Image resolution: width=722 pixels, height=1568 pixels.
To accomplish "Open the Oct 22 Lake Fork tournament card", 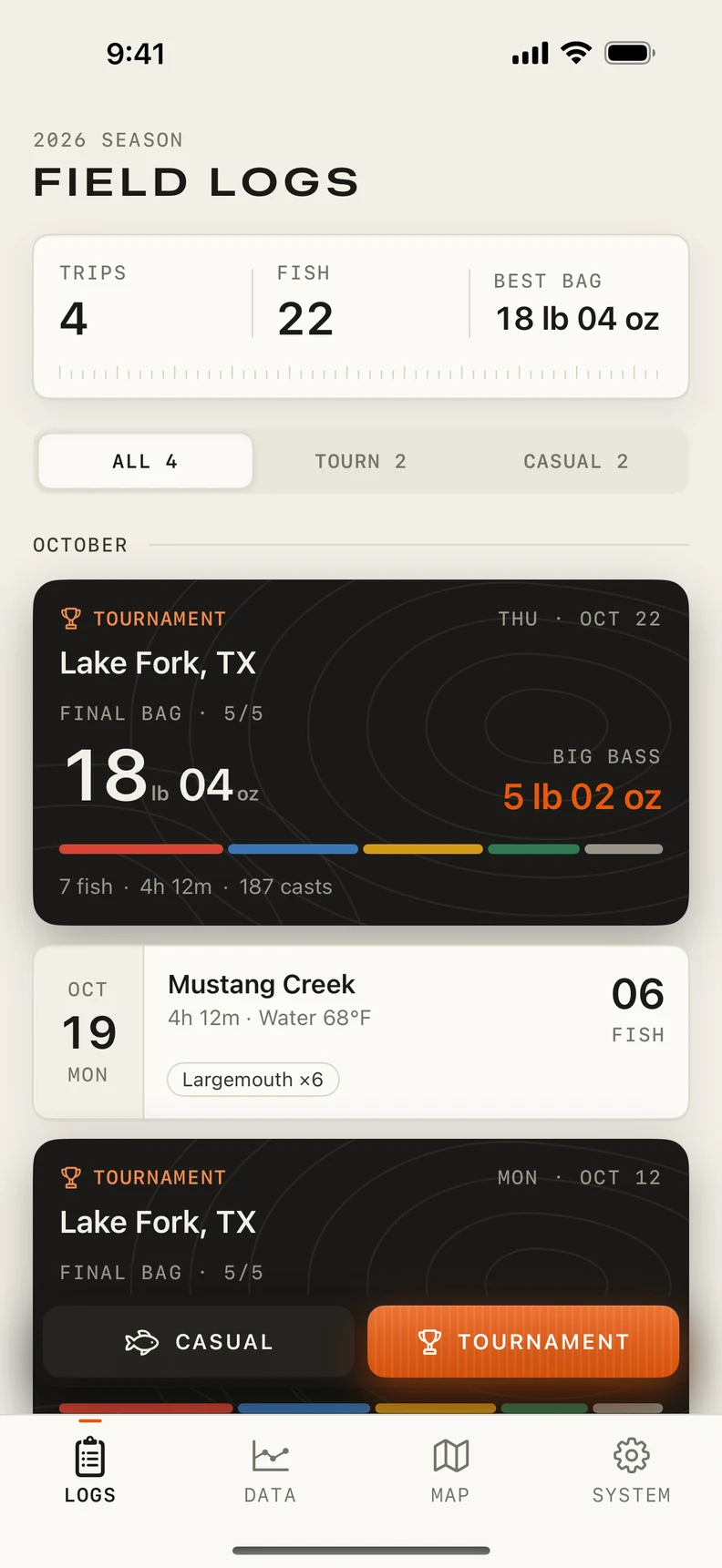I will (361, 753).
